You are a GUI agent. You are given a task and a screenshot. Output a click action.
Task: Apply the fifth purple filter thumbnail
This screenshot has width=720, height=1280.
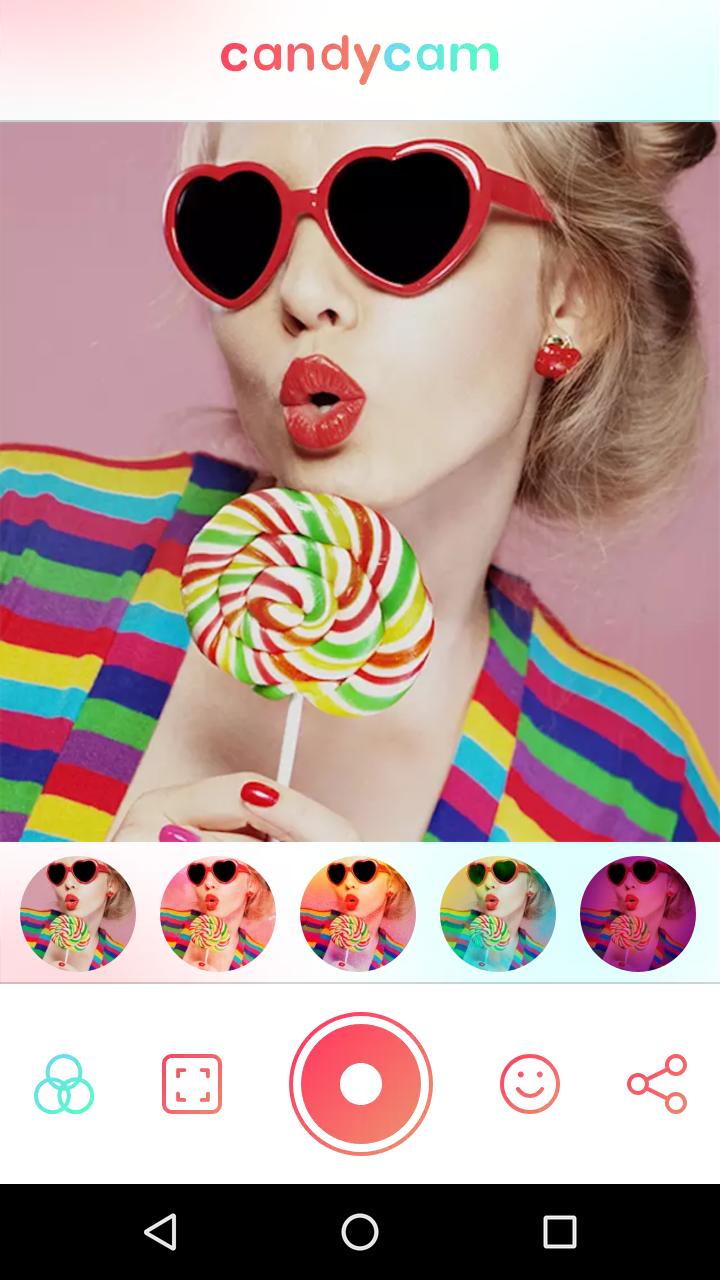(638, 913)
